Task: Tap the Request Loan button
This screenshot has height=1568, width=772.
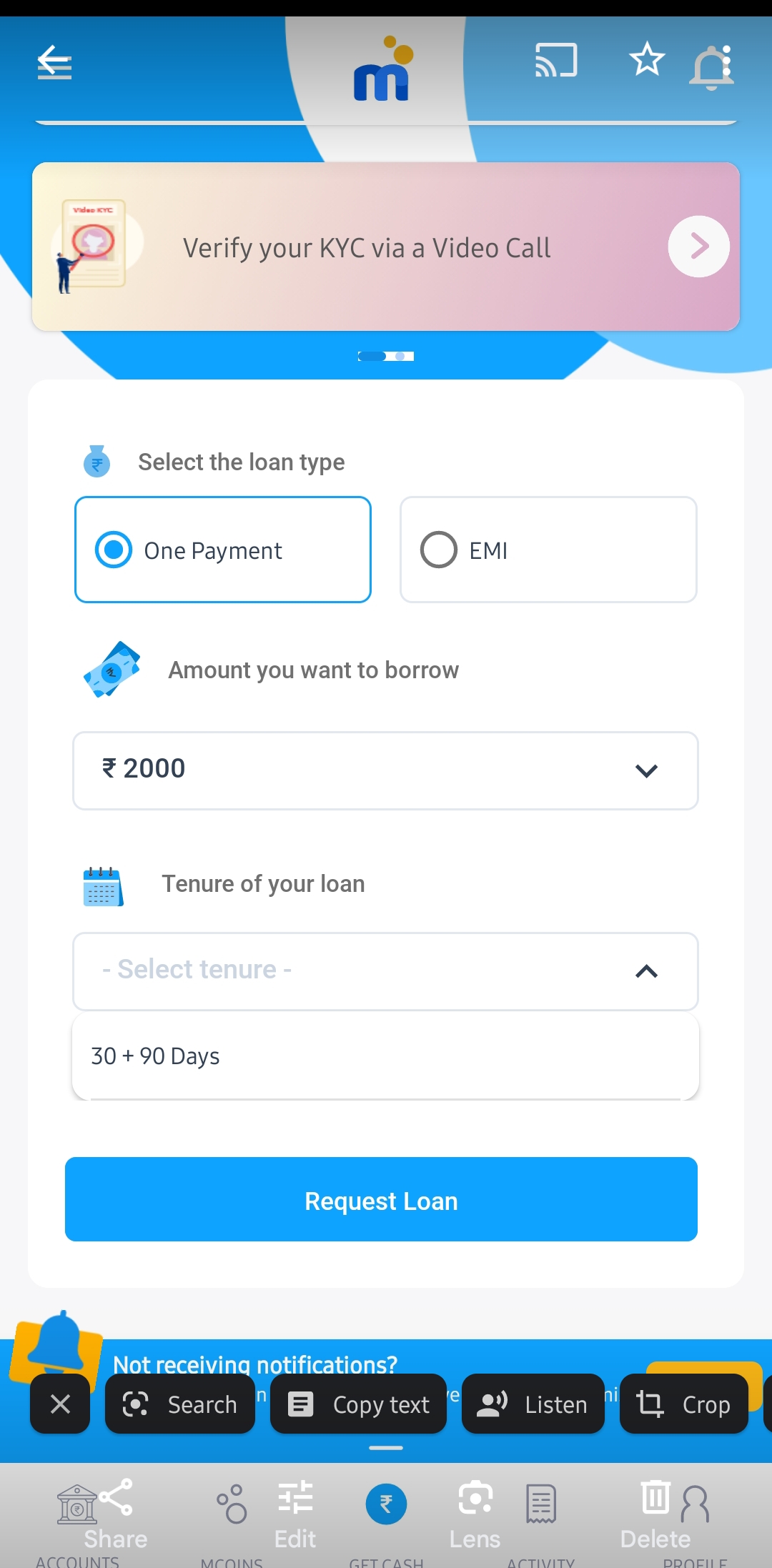Action: (x=381, y=1199)
